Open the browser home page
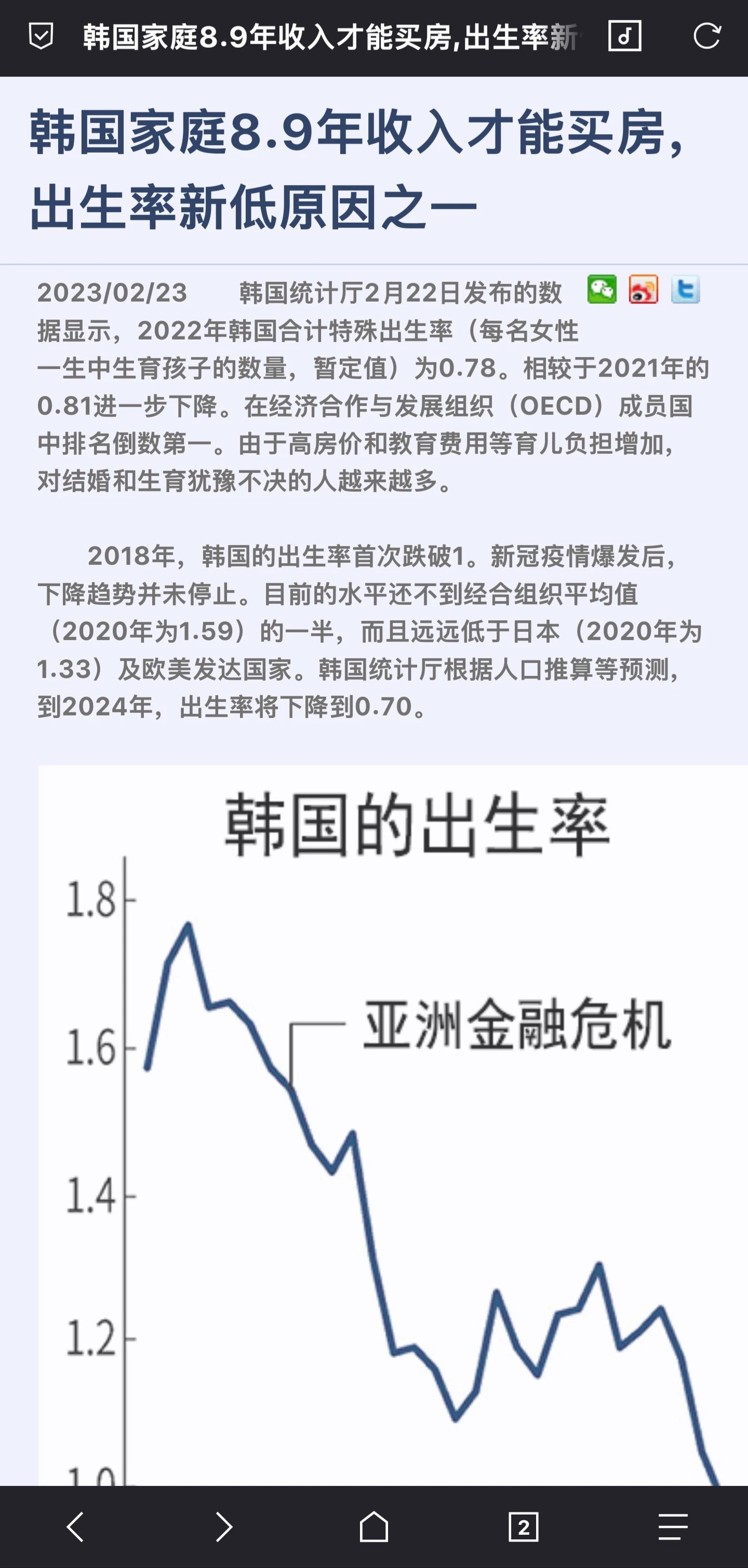 374,1526
